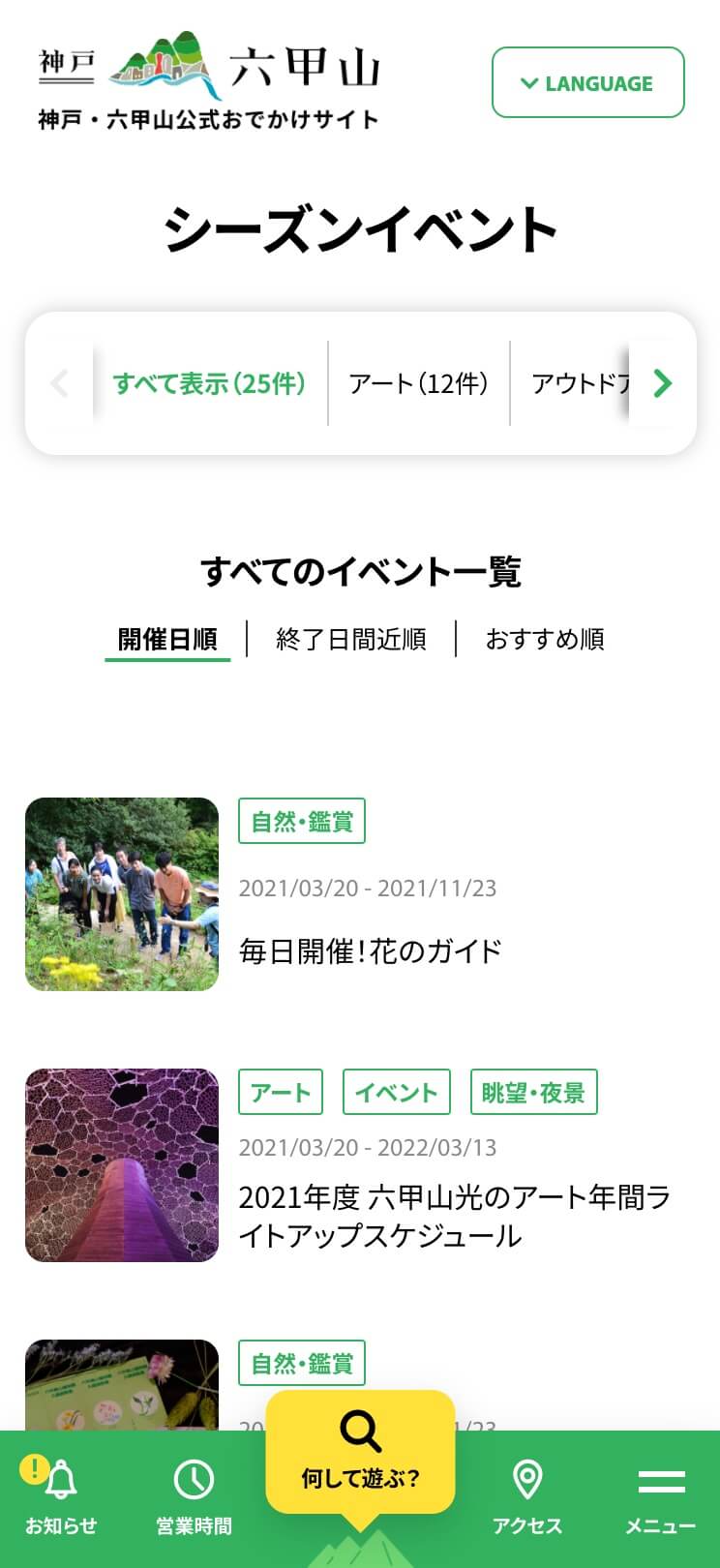The image size is (720, 1568).
Task: Filter events by アウトドア category
Action: (578, 384)
